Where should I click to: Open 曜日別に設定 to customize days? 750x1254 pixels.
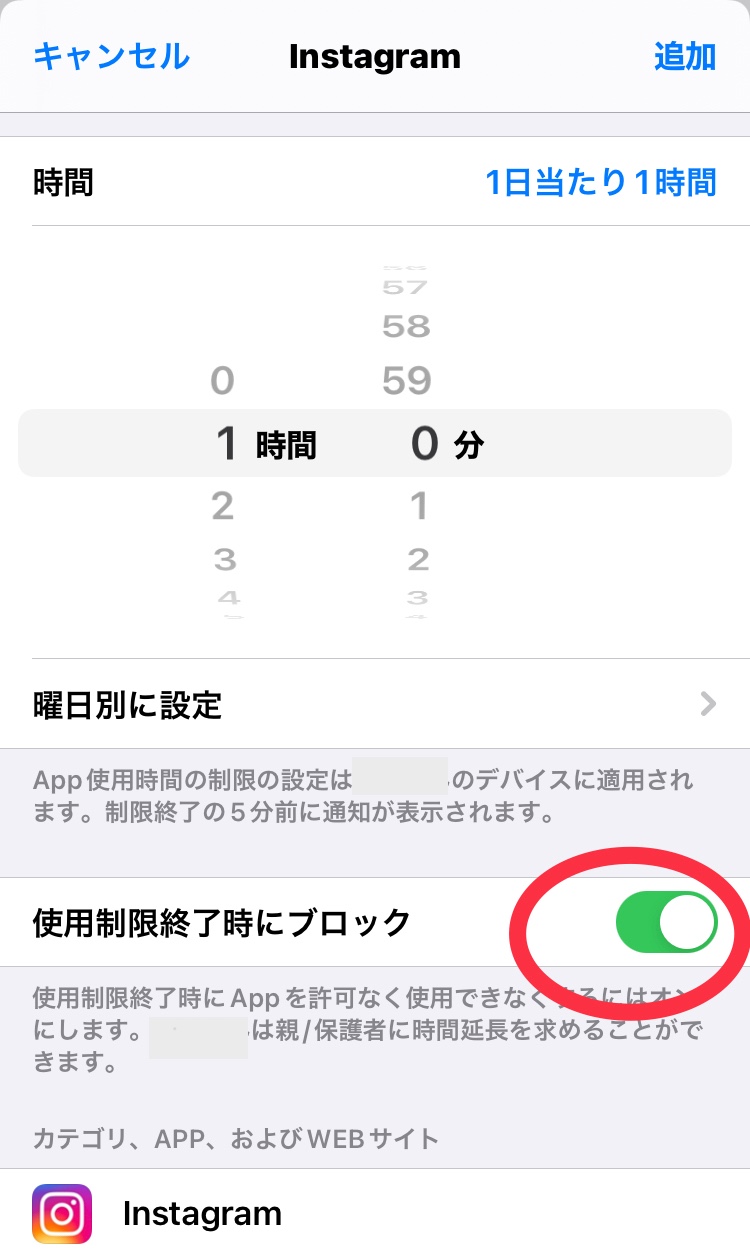coord(375,705)
